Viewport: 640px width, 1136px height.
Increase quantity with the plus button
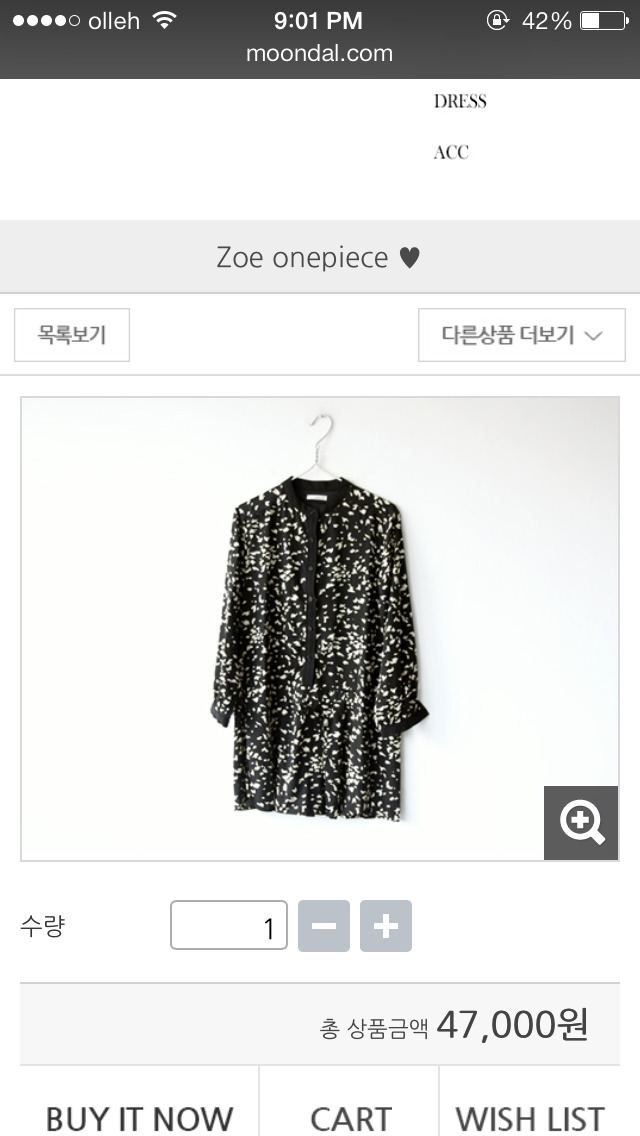(x=386, y=926)
